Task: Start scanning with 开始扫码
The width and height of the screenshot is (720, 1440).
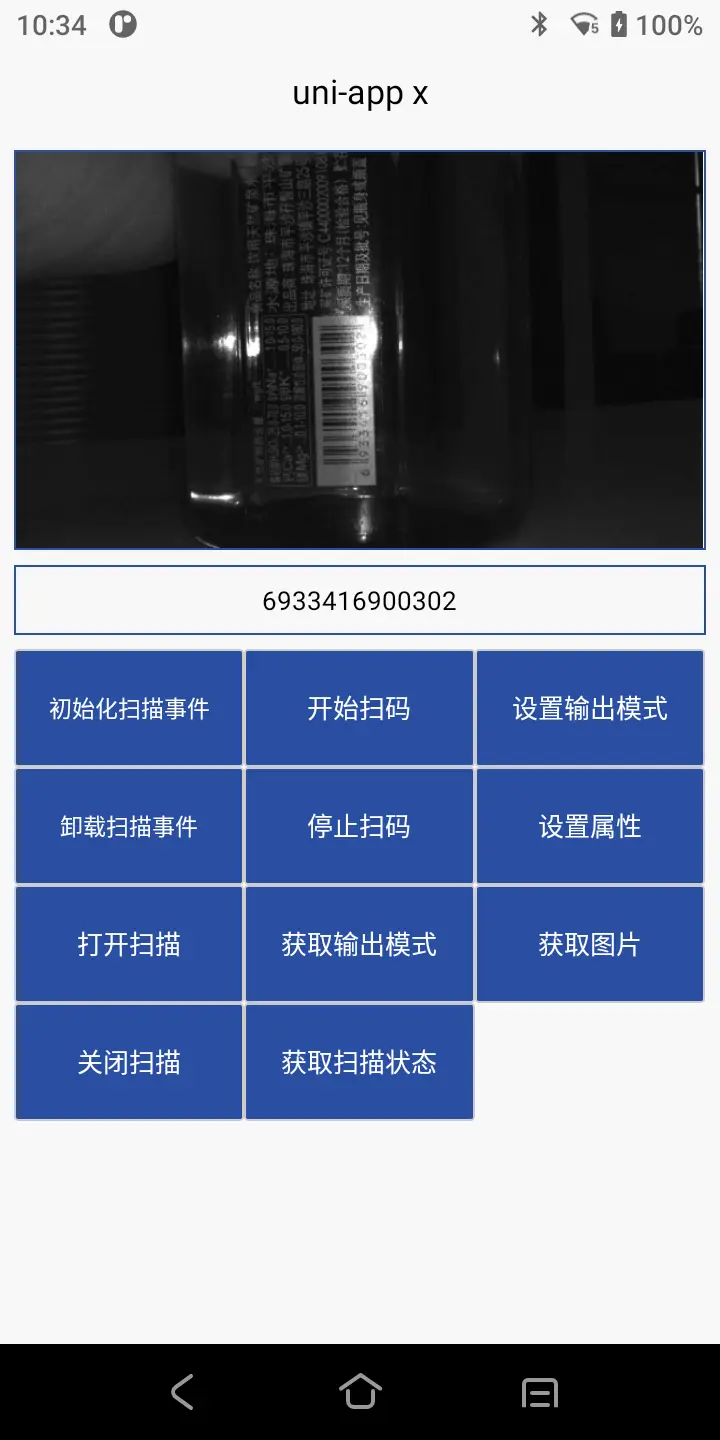Action: (x=359, y=708)
